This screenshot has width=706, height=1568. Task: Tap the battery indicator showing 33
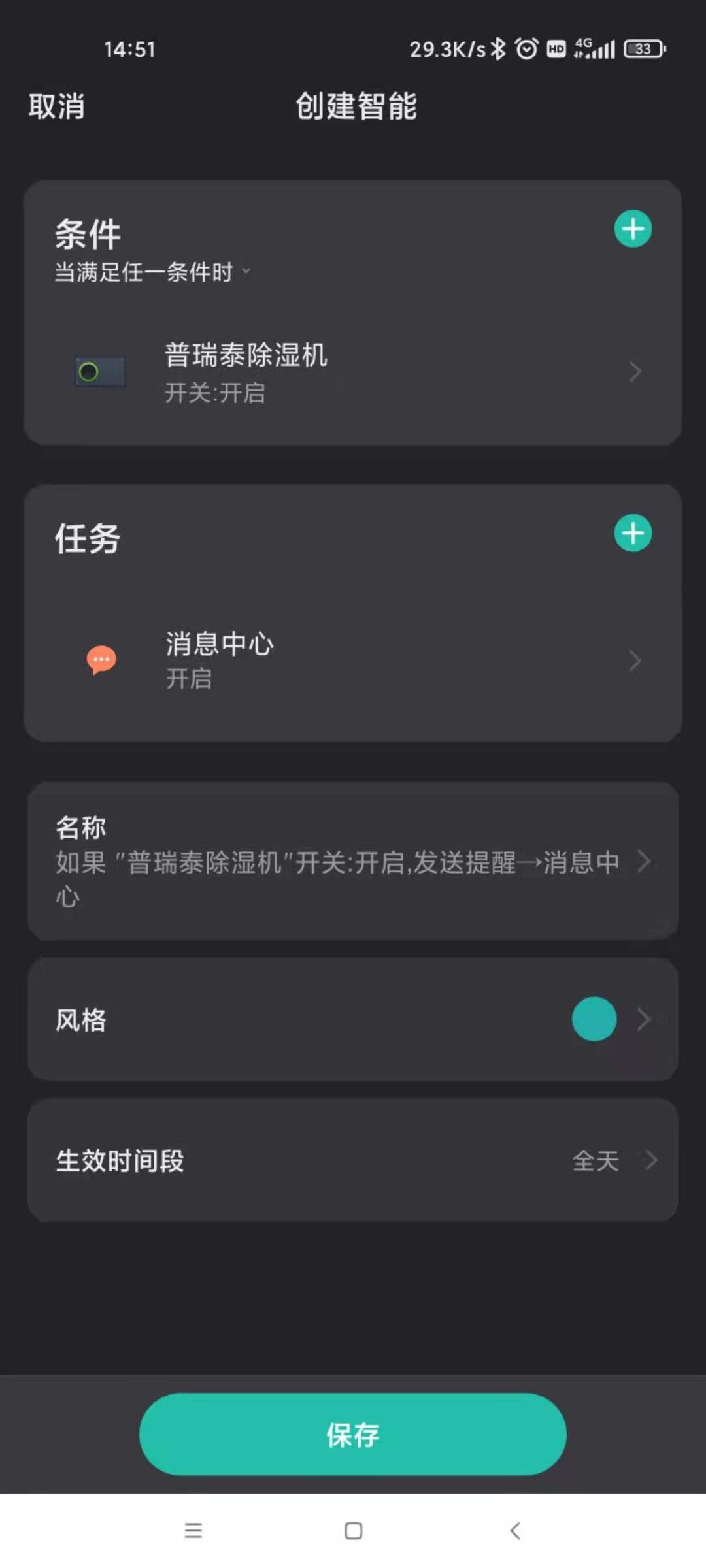[x=643, y=48]
